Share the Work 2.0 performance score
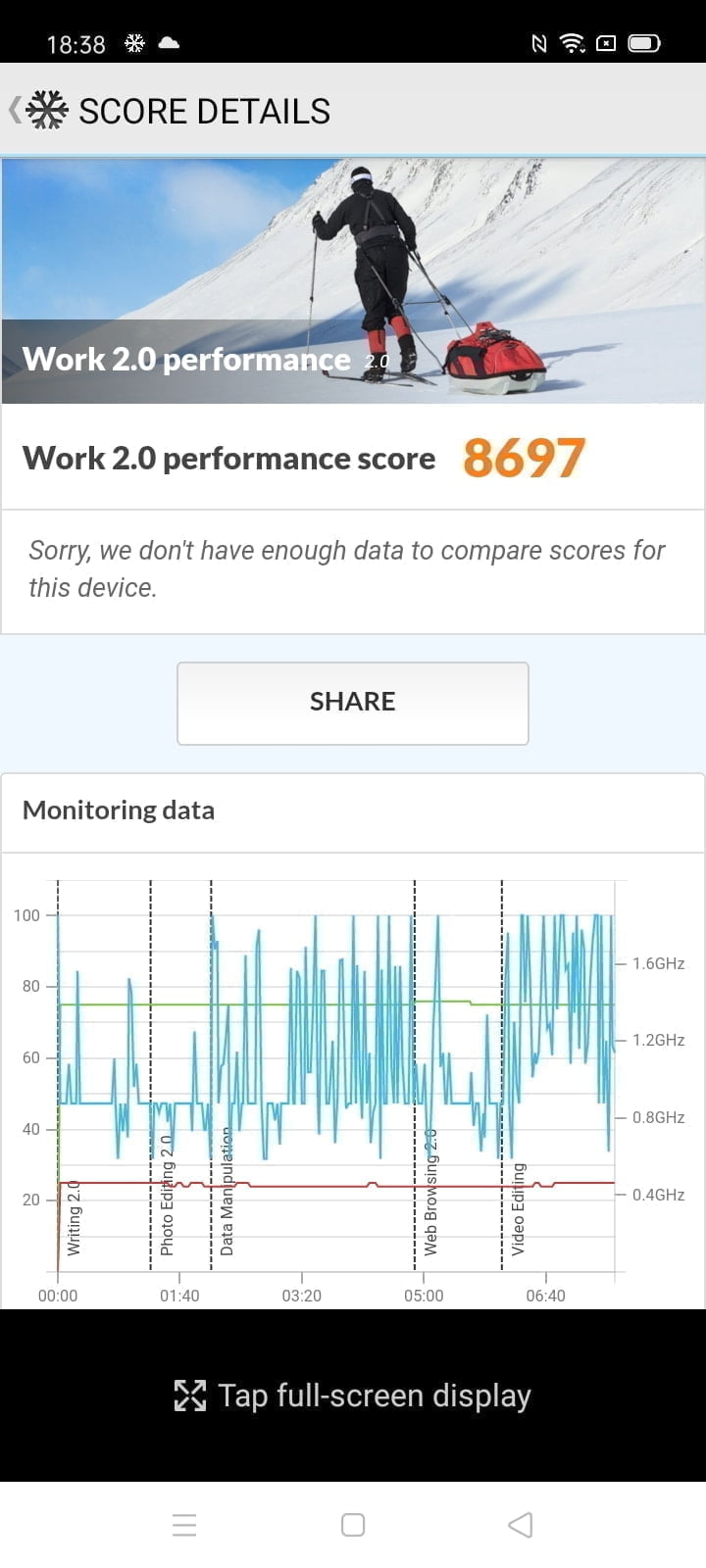The height and width of the screenshot is (1568, 706). coord(353,703)
